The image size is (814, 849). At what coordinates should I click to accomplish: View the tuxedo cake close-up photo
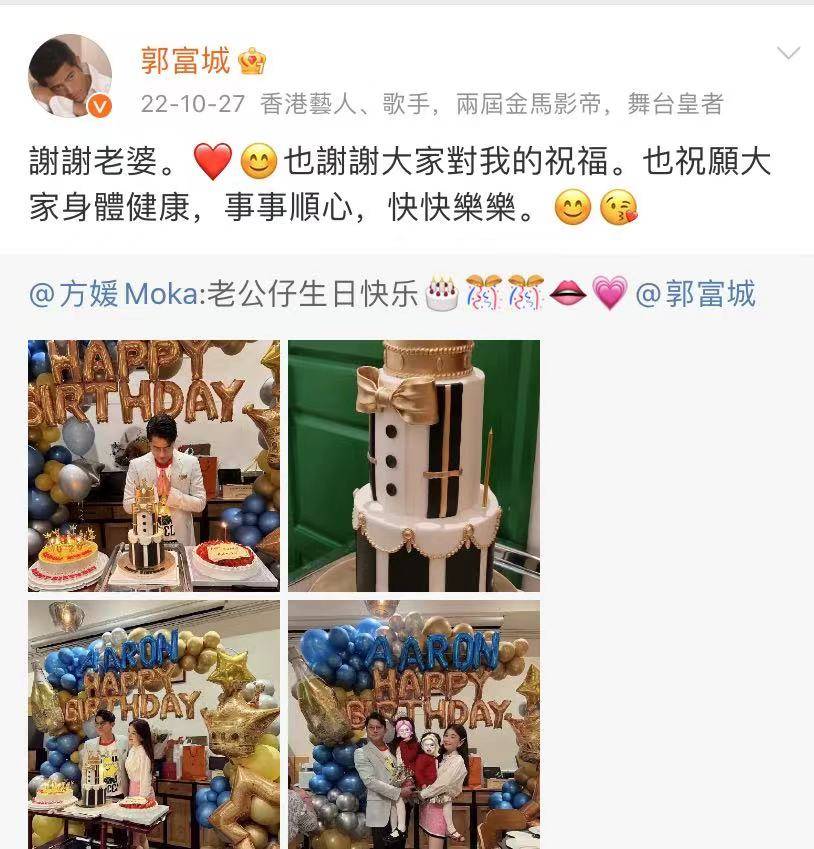414,466
